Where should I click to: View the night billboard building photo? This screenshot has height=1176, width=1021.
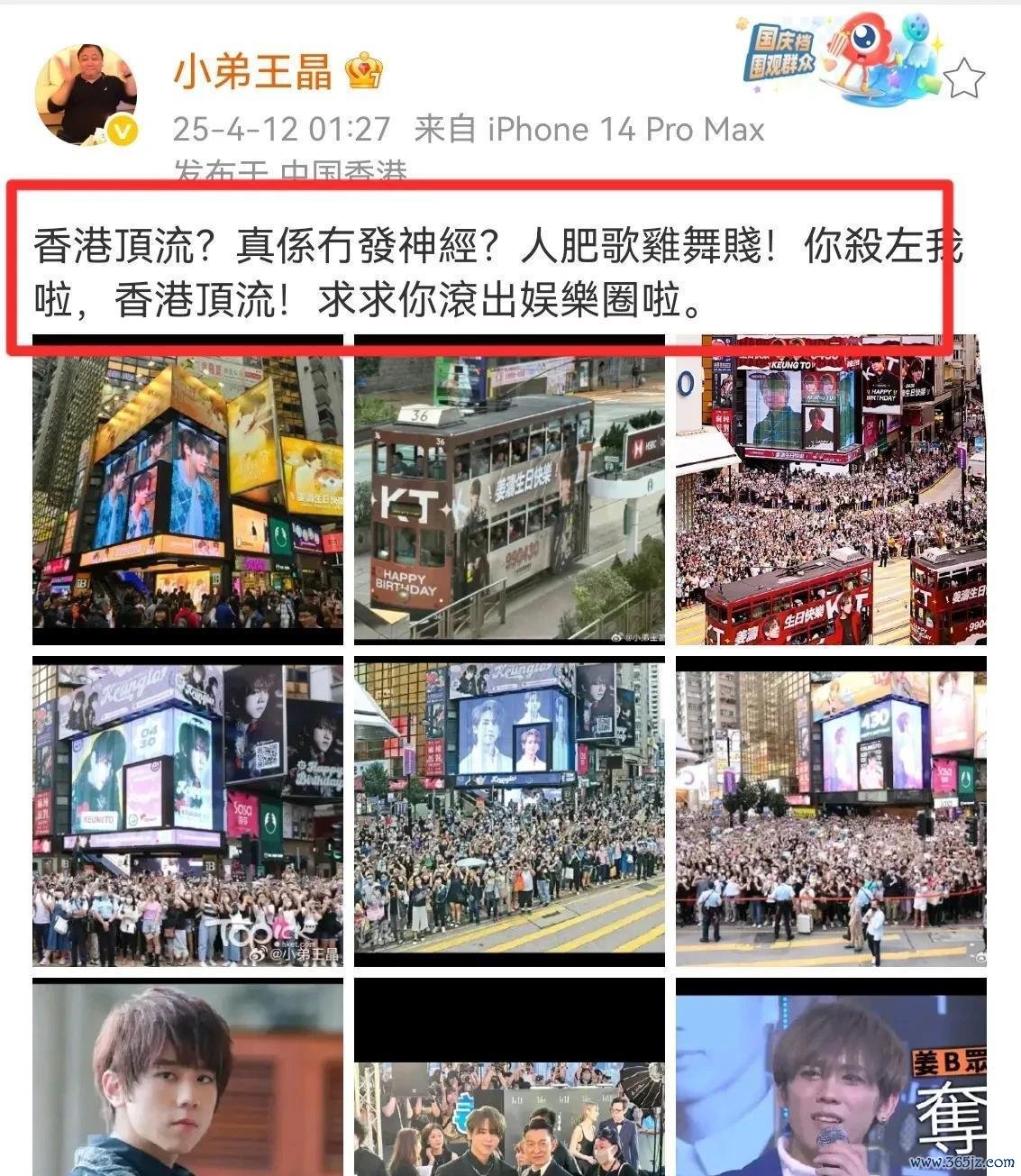pos(187,491)
